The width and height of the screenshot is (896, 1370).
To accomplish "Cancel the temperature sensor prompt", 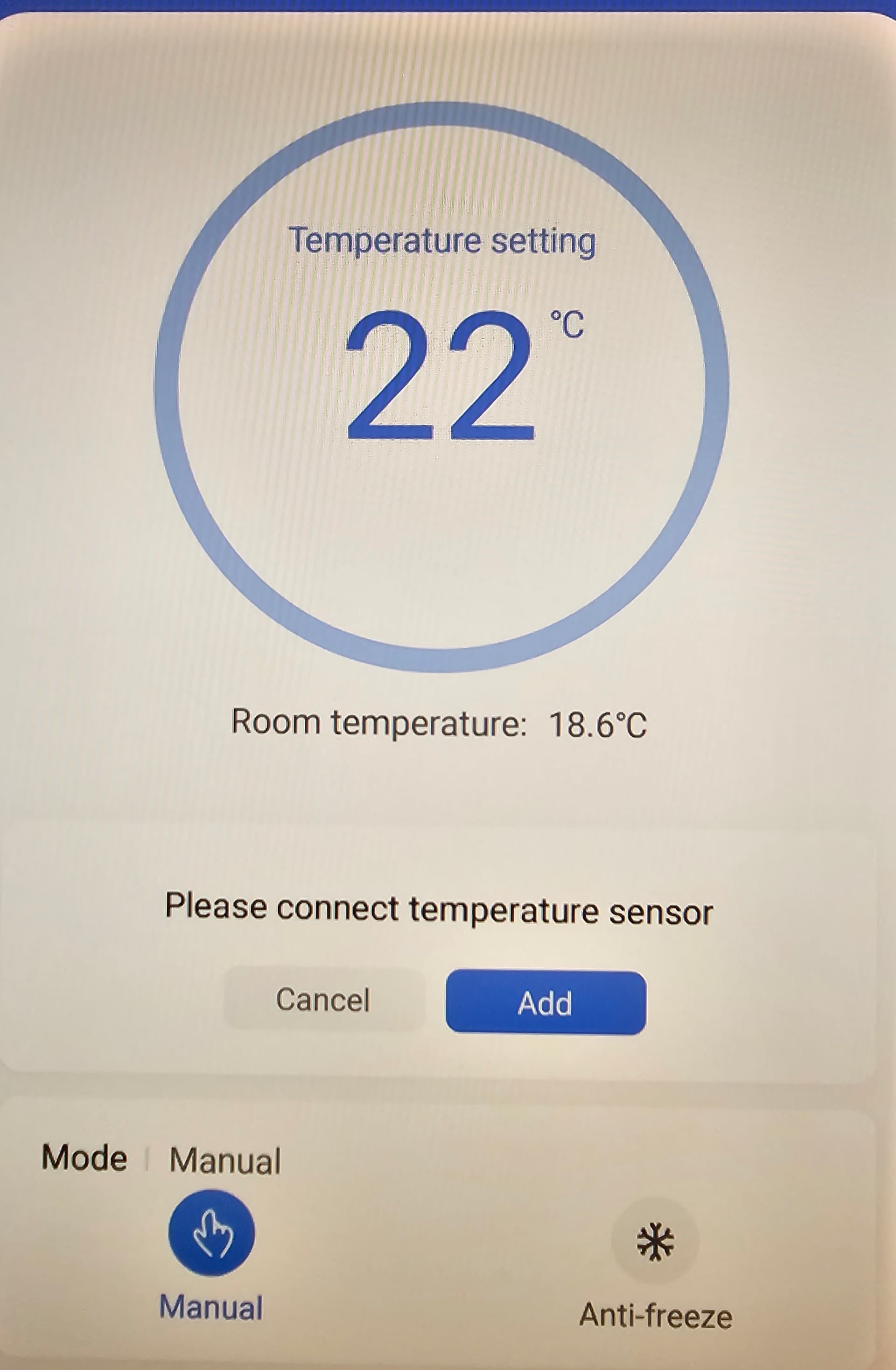I will [x=323, y=1000].
